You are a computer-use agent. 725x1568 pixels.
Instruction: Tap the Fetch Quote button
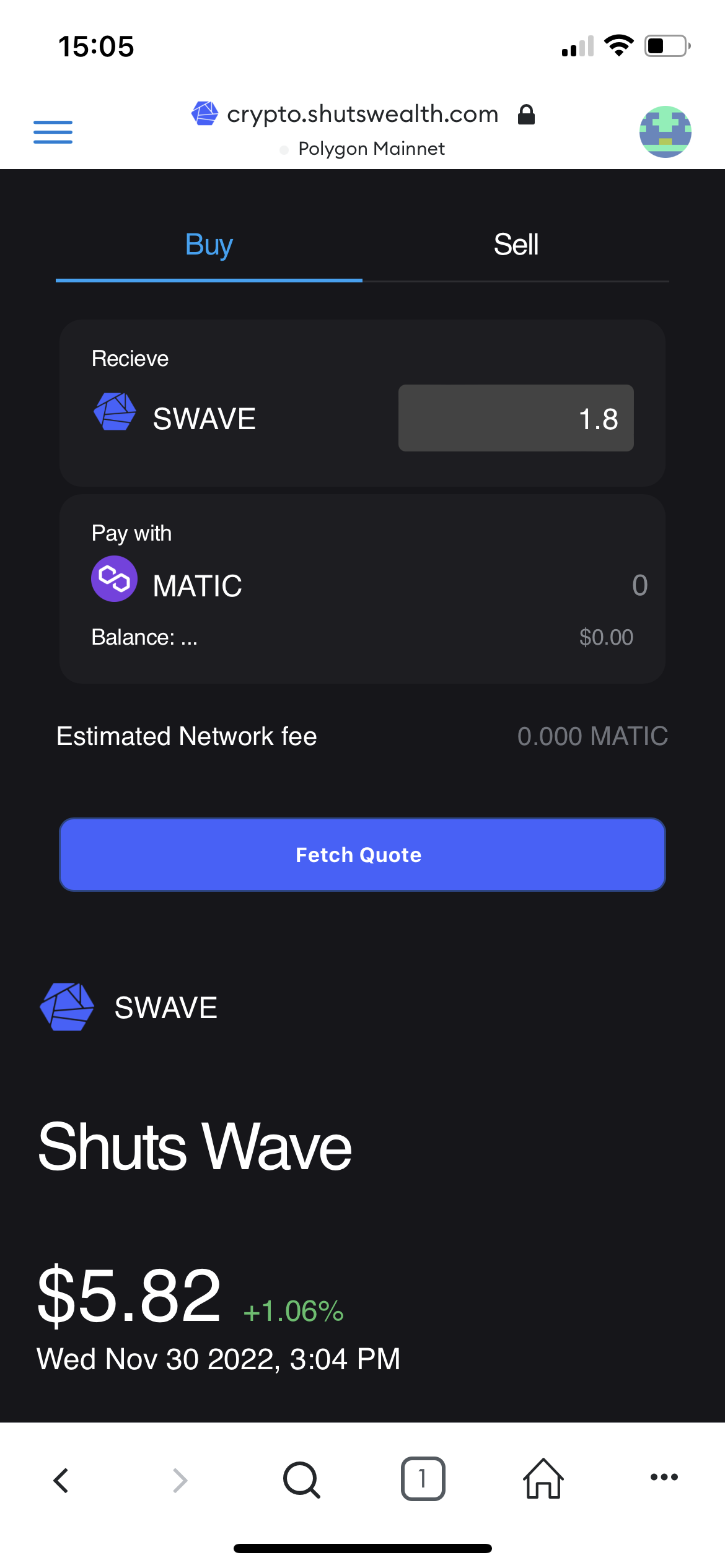[x=362, y=855]
